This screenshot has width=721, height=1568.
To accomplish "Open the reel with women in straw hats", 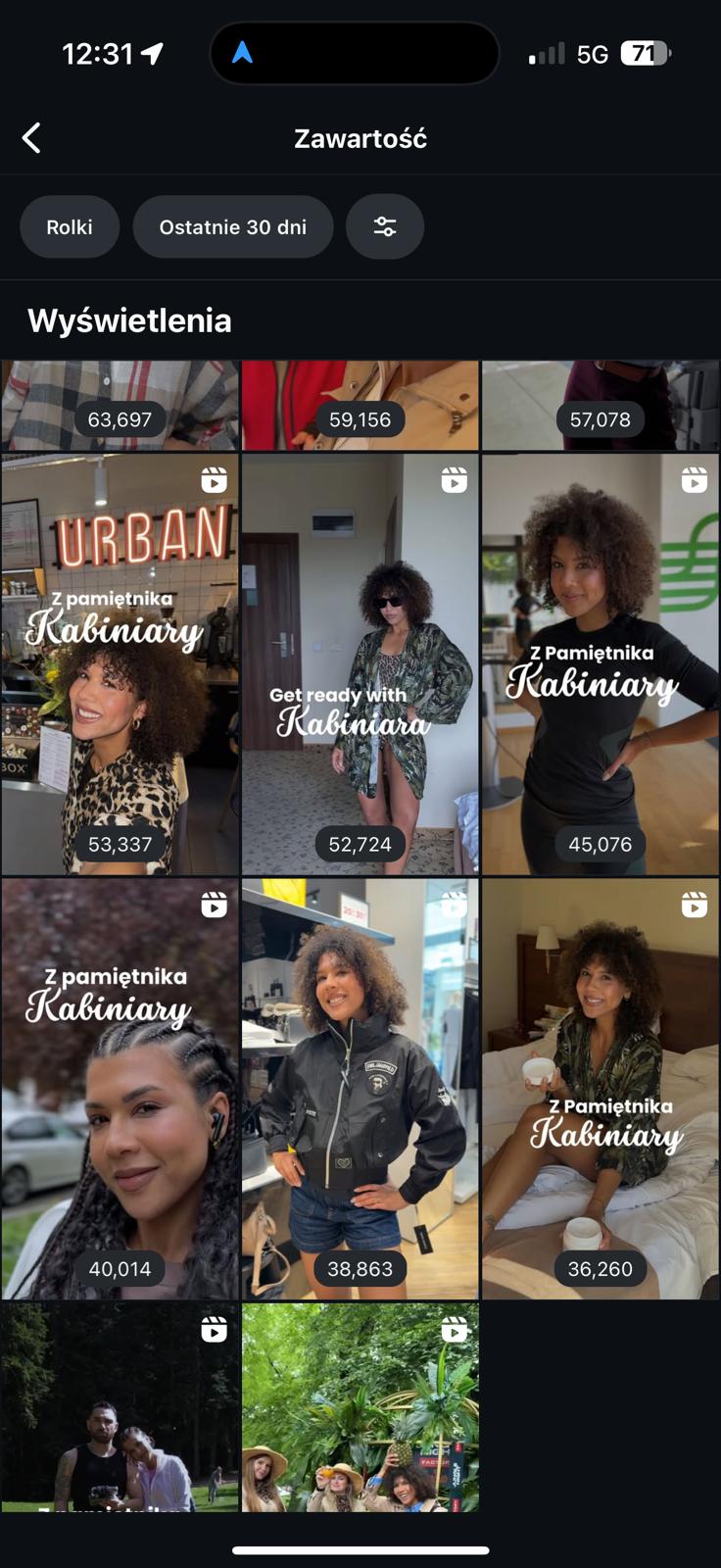I will coord(360,1406).
